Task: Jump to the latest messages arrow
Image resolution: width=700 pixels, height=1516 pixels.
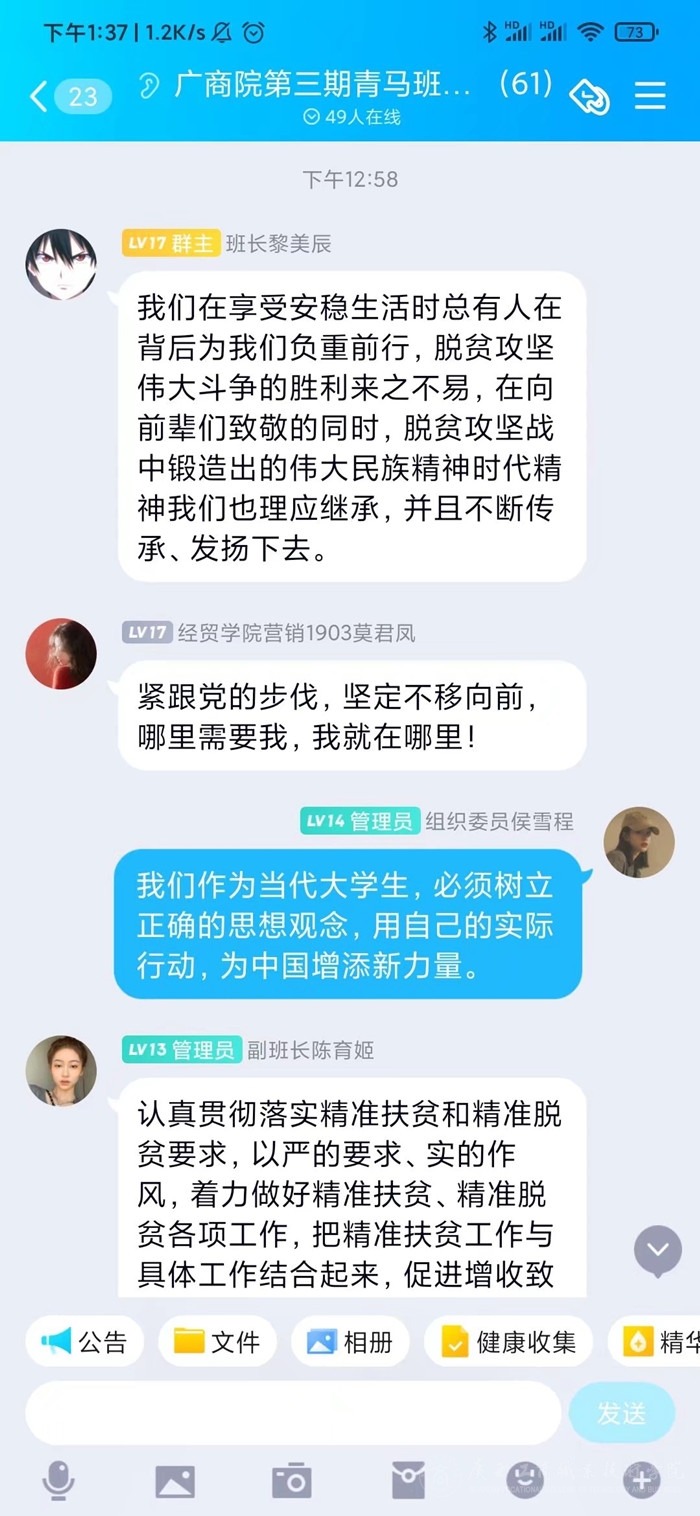Action: click(658, 1250)
